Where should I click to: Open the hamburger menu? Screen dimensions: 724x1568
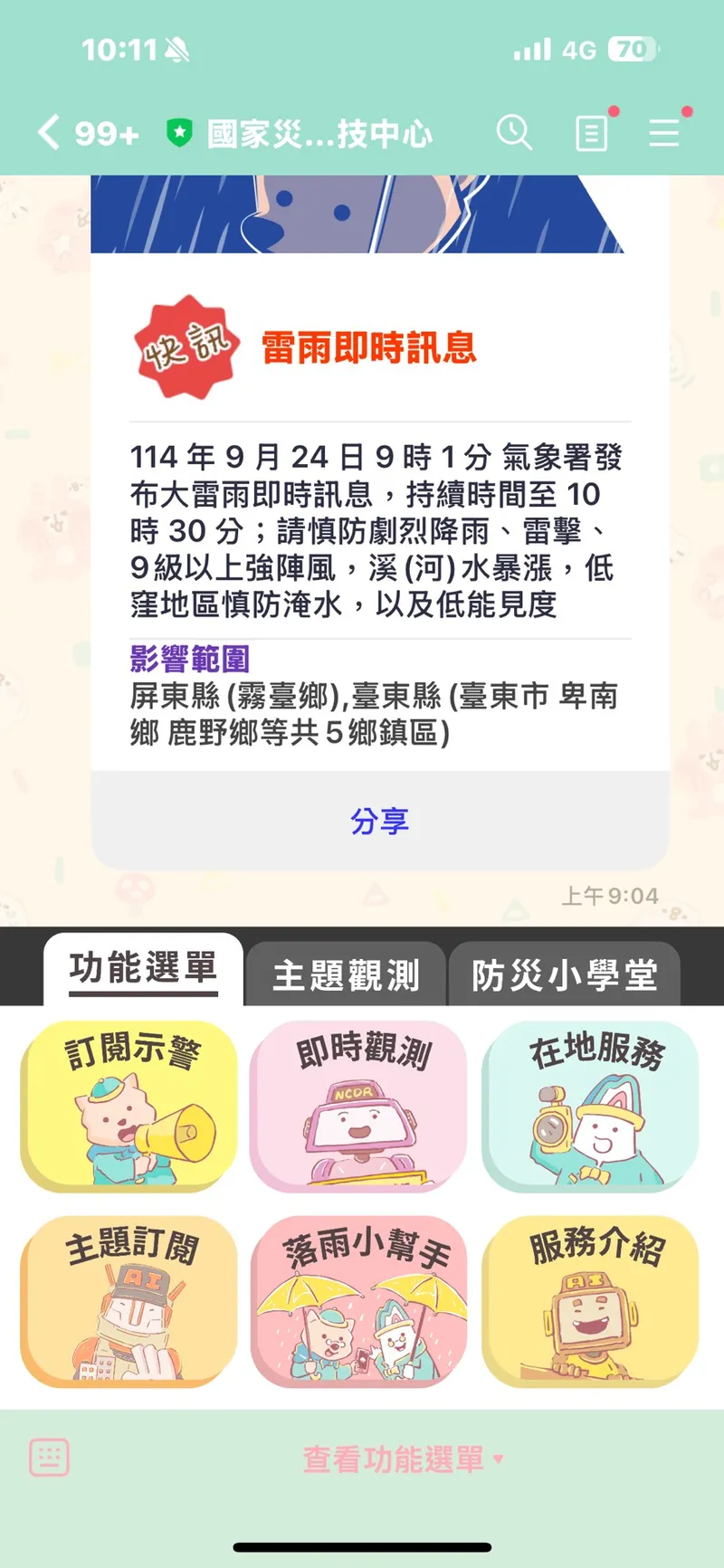(664, 133)
